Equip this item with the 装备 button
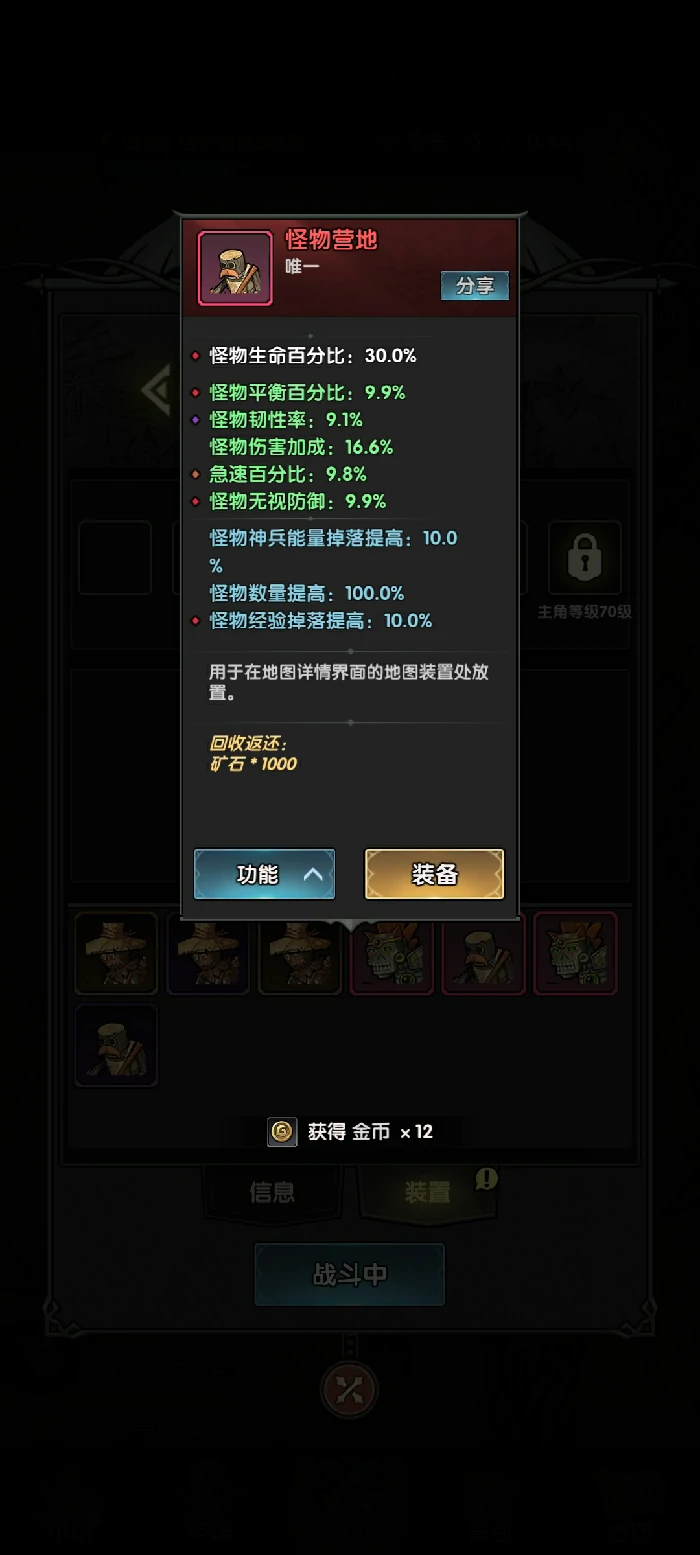This screenshot has width=700, height=1555. pos(434,874)
